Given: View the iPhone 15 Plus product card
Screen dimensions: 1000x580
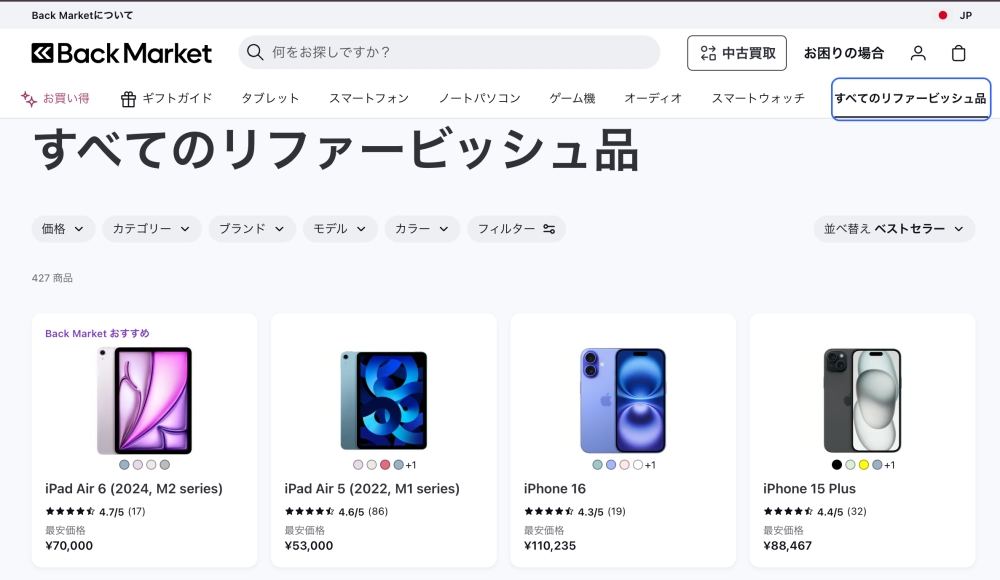Looking at the screenshot, I should coord(862,440).
